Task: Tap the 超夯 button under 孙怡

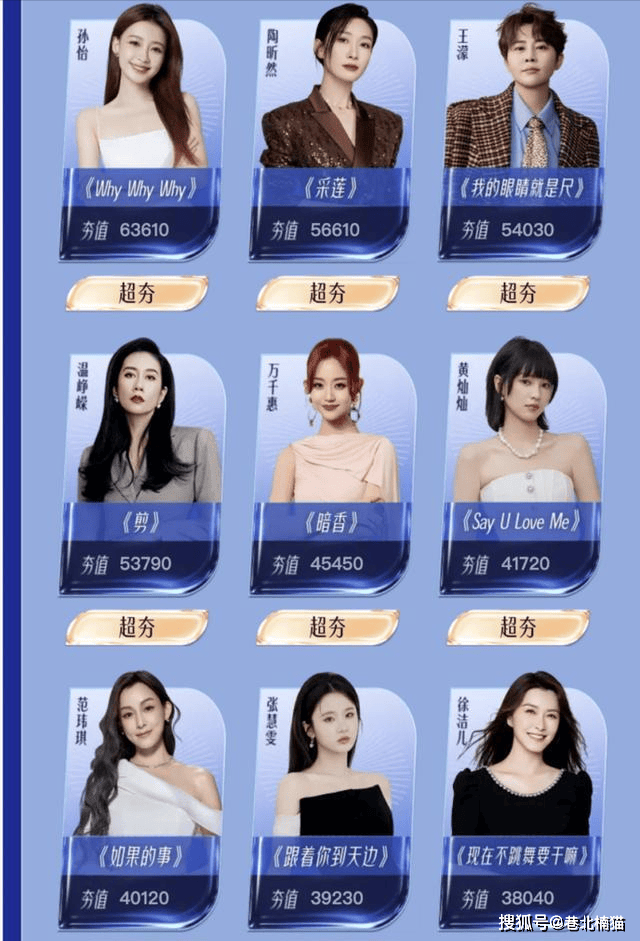Action: 137,293
